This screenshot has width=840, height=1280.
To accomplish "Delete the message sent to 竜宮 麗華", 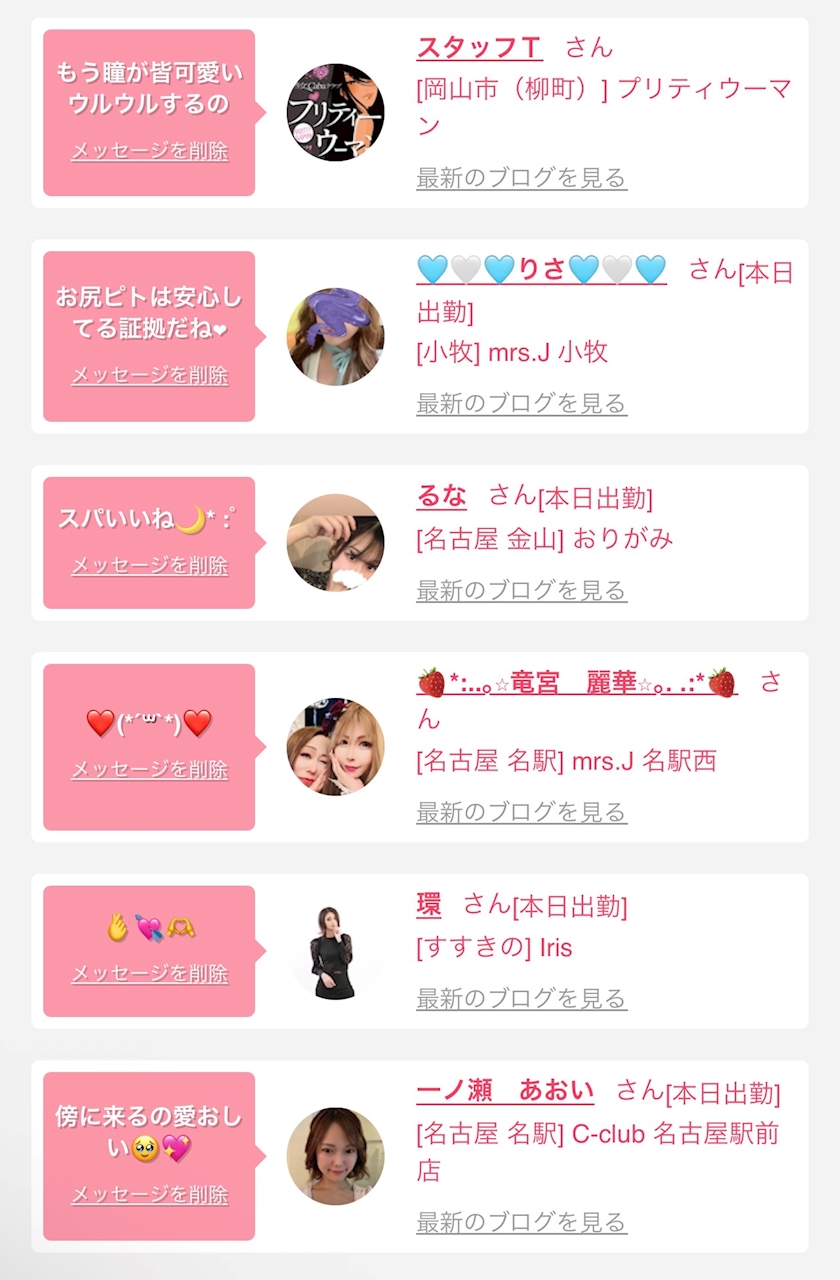I will click(150, 770).
